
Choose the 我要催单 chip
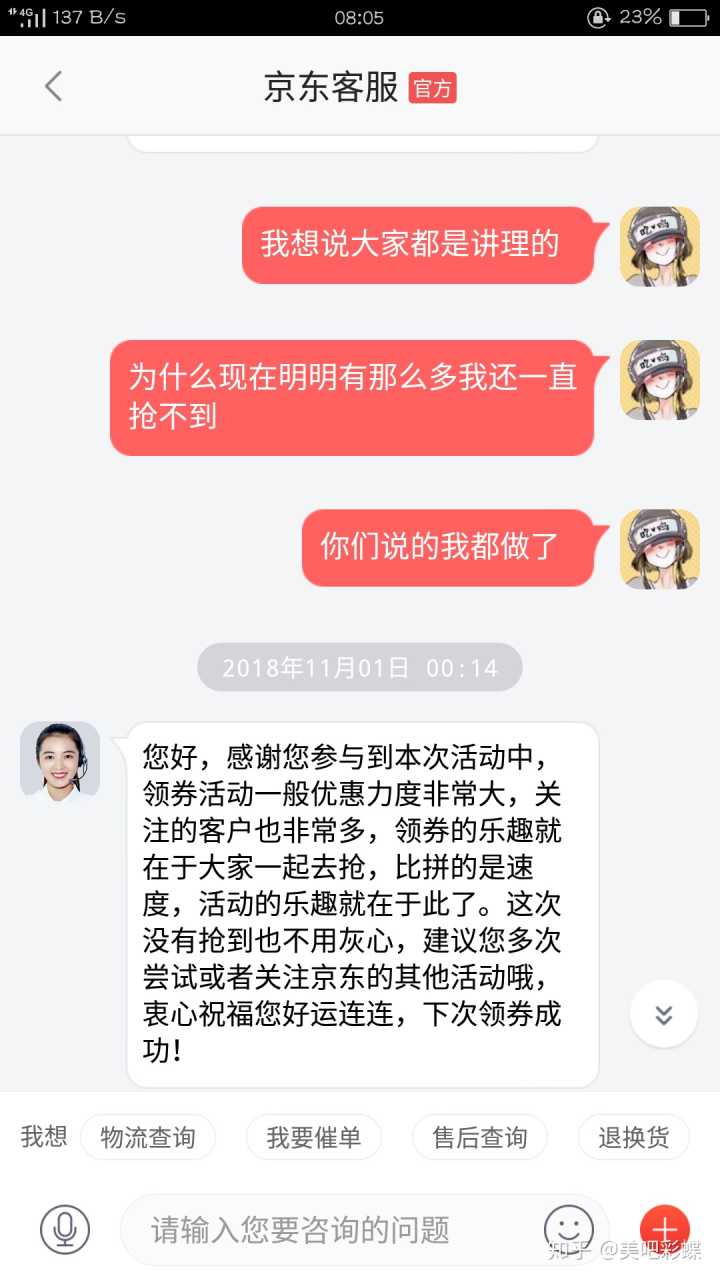click(x=313, y=1137)
